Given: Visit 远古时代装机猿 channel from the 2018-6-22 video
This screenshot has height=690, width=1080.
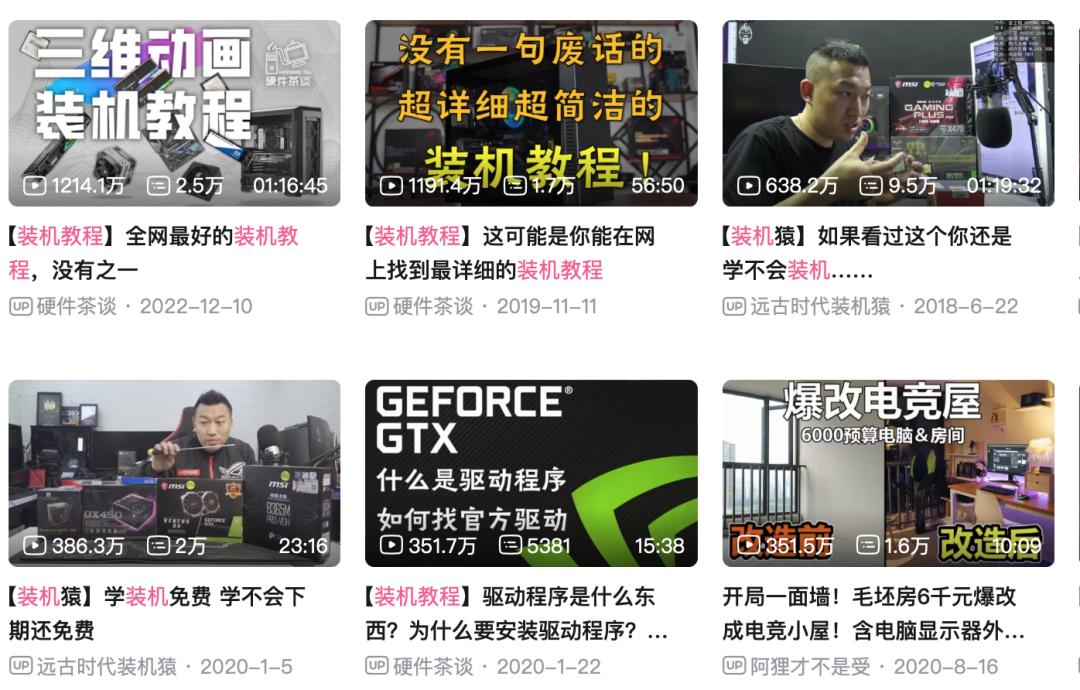Looking at the screenshot, I should tap(820, 306).
